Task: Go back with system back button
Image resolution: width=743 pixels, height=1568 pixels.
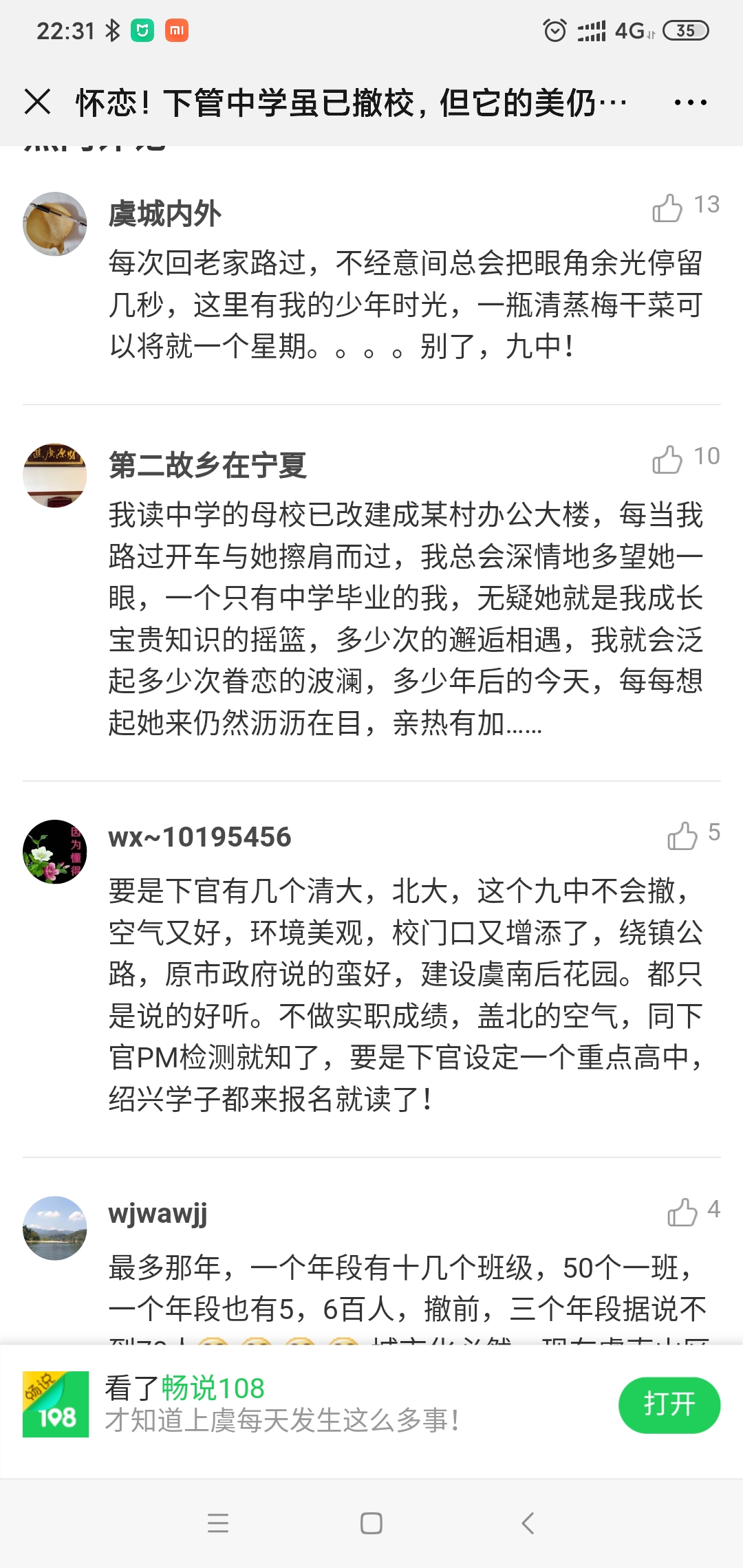Action: coord(528,1523)
